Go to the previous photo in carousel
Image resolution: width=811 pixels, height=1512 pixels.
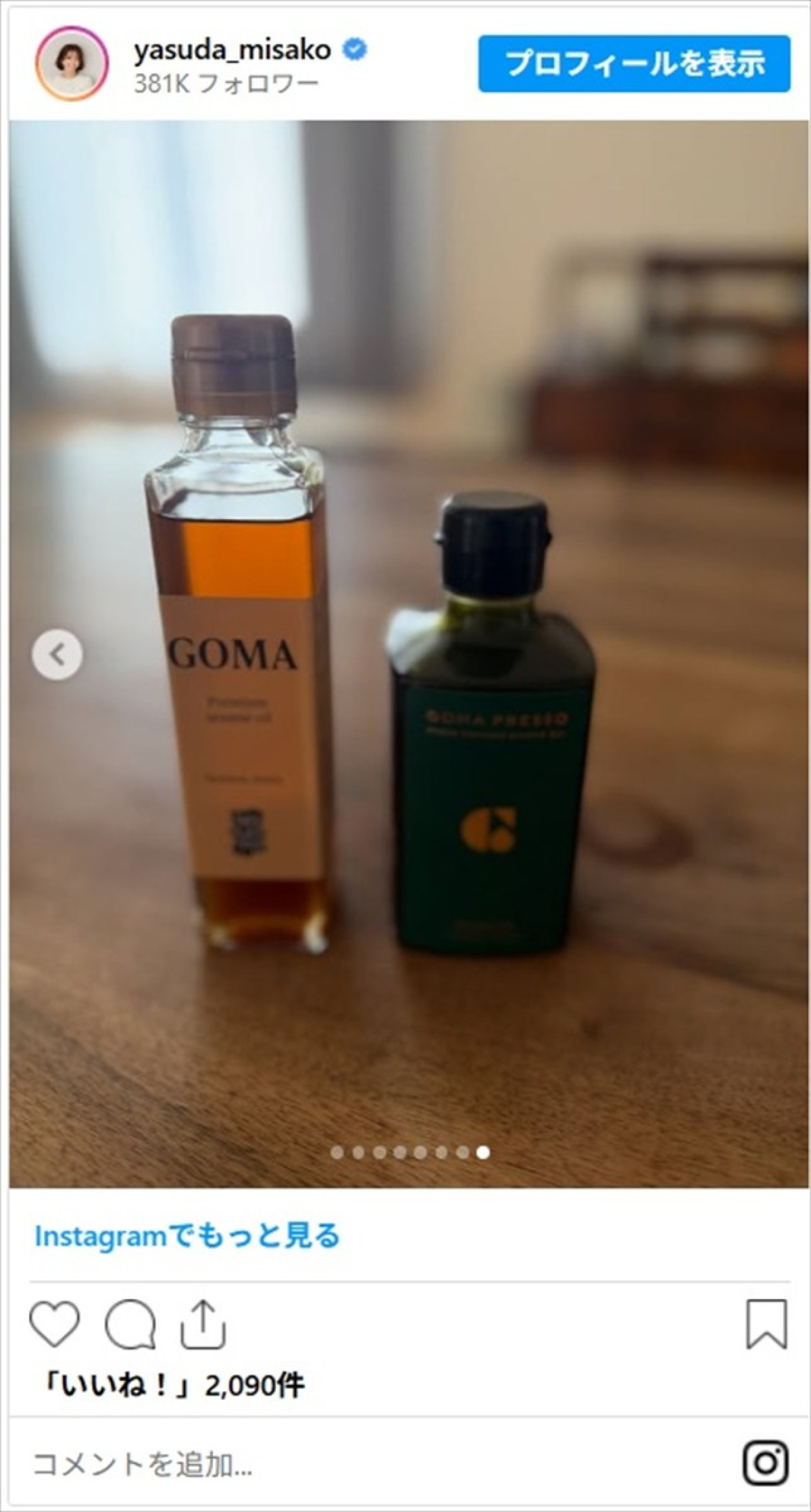pos(57,654)
